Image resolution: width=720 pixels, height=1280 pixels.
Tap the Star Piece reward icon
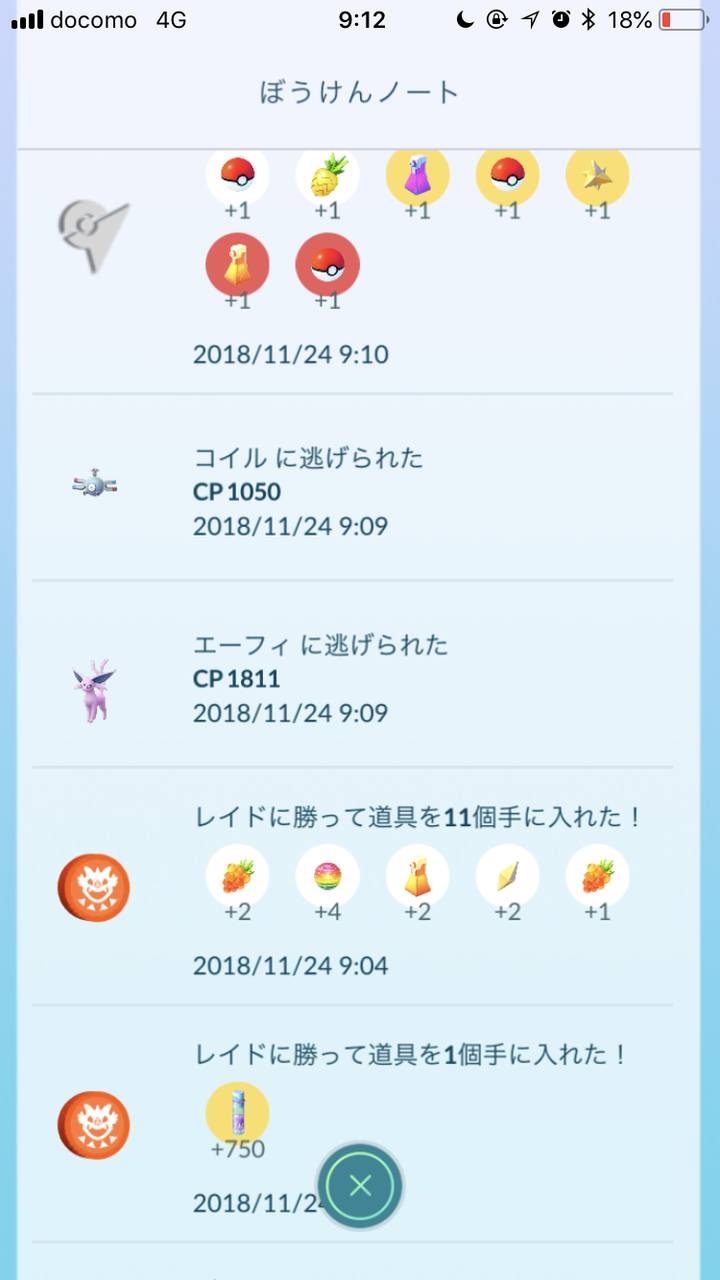[597, 175]
